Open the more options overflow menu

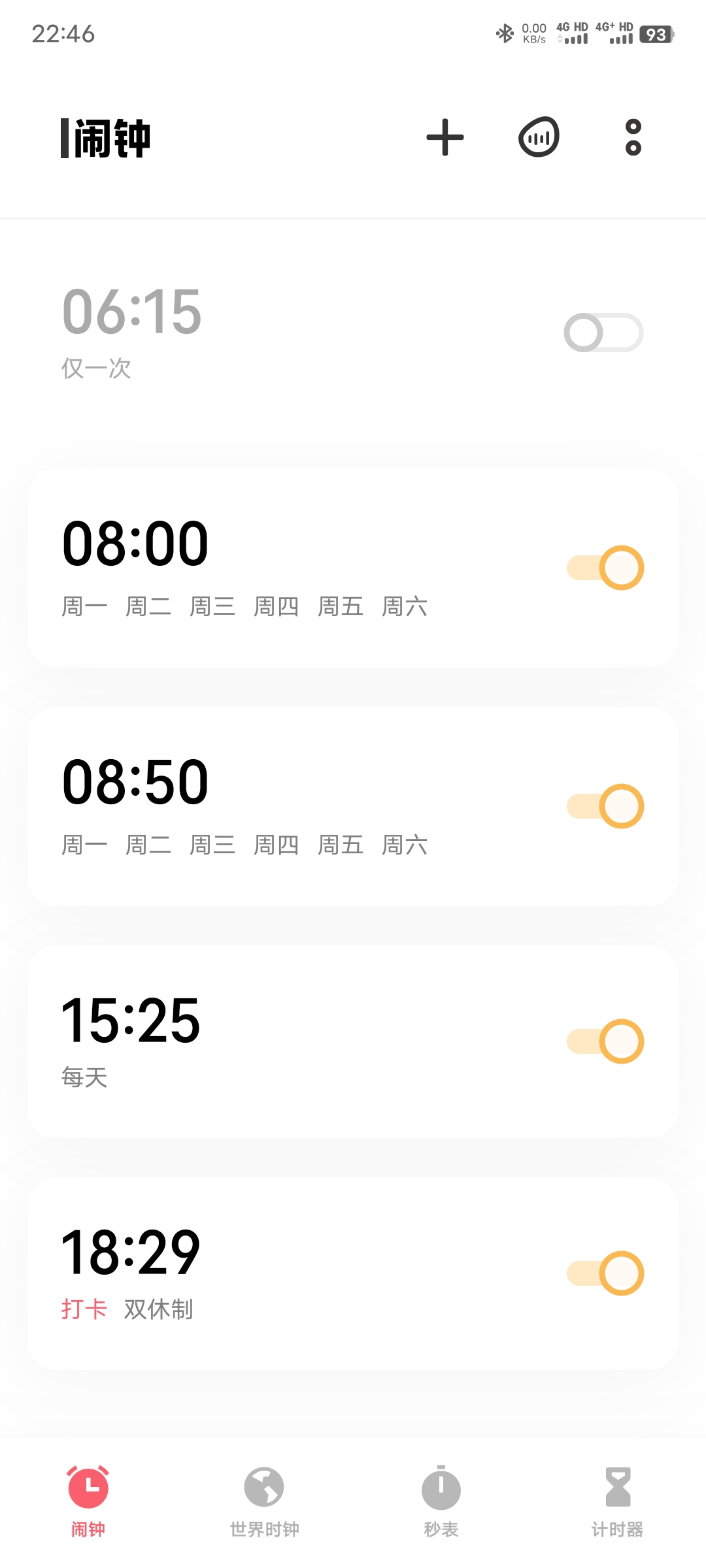(633, 137)
